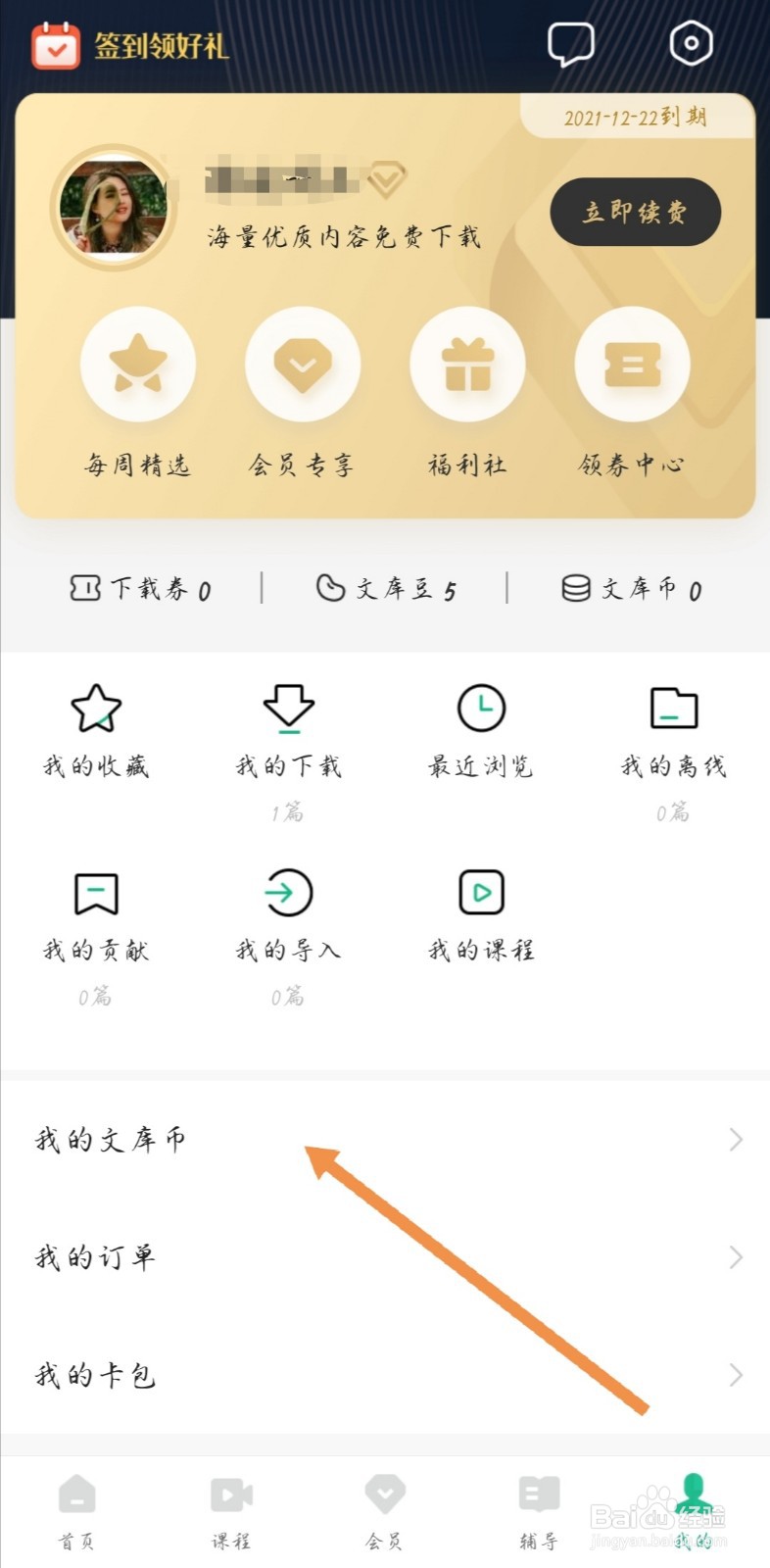Open the 每周精选 star icon
Screen dimensions: 770x1568
(138, 364)
